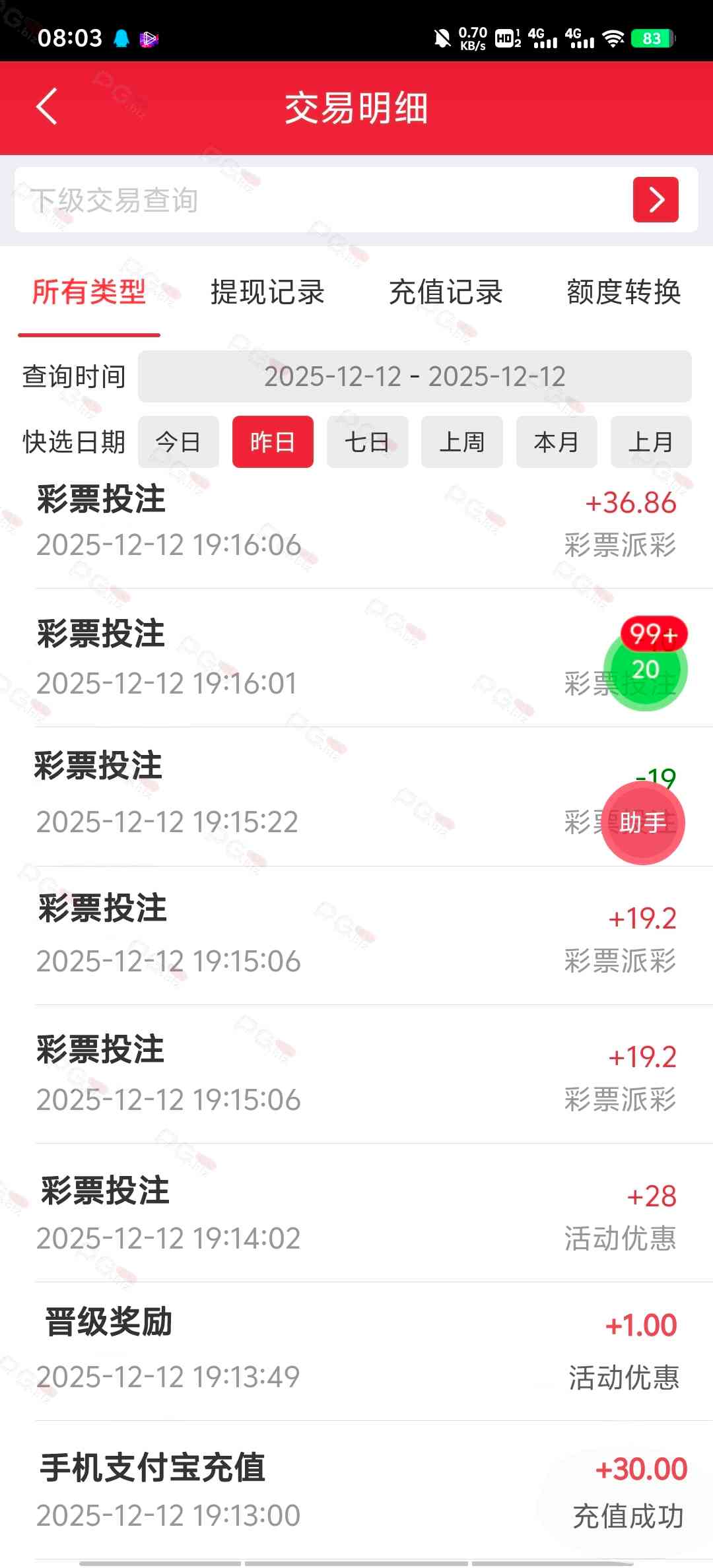Choose the 昨日 quick date chip
The image size is (713, 1568).
(x=273, y=442)
